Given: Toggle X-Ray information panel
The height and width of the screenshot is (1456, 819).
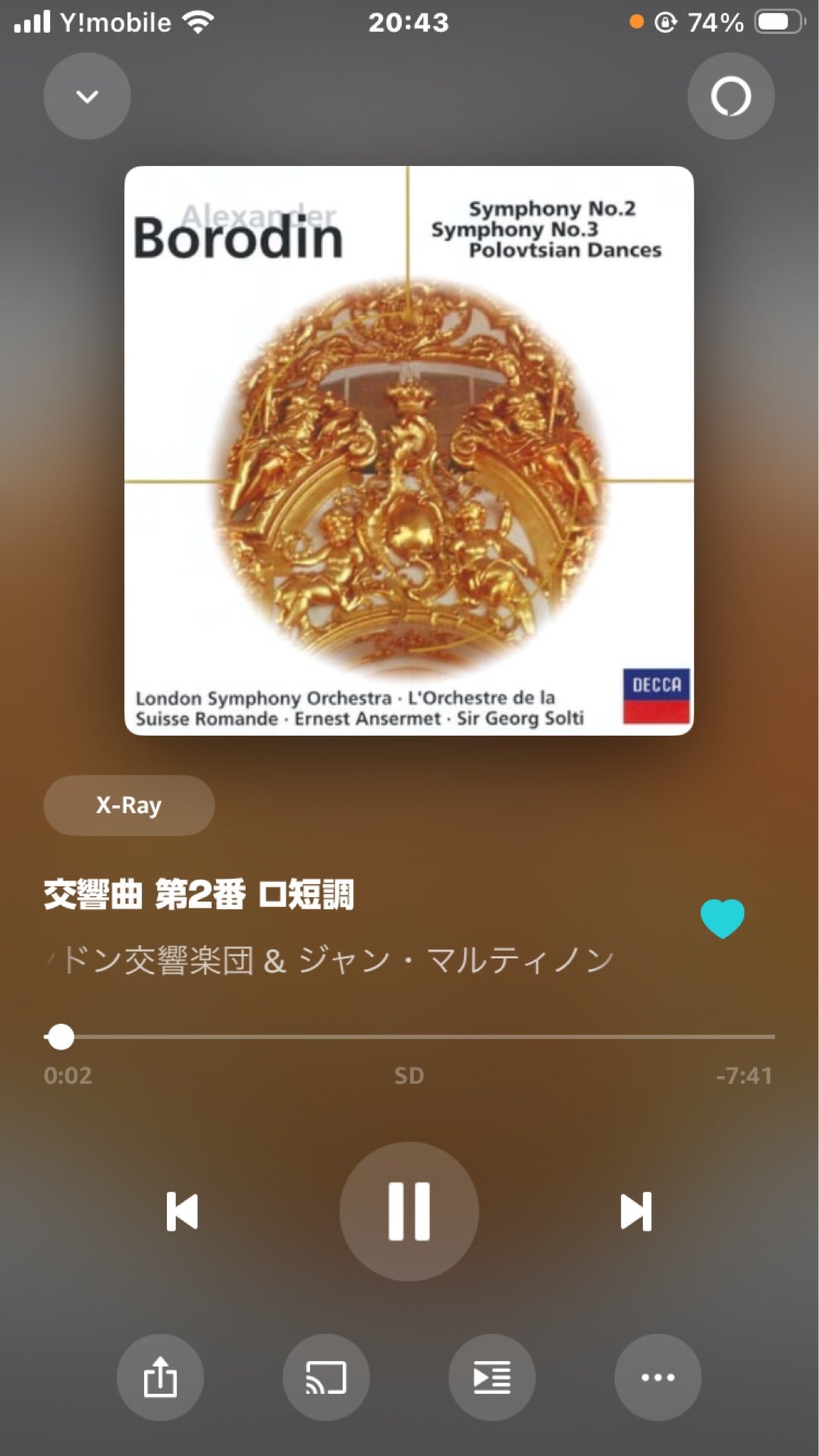Looking at the screenshot, I should click(127, 805).
